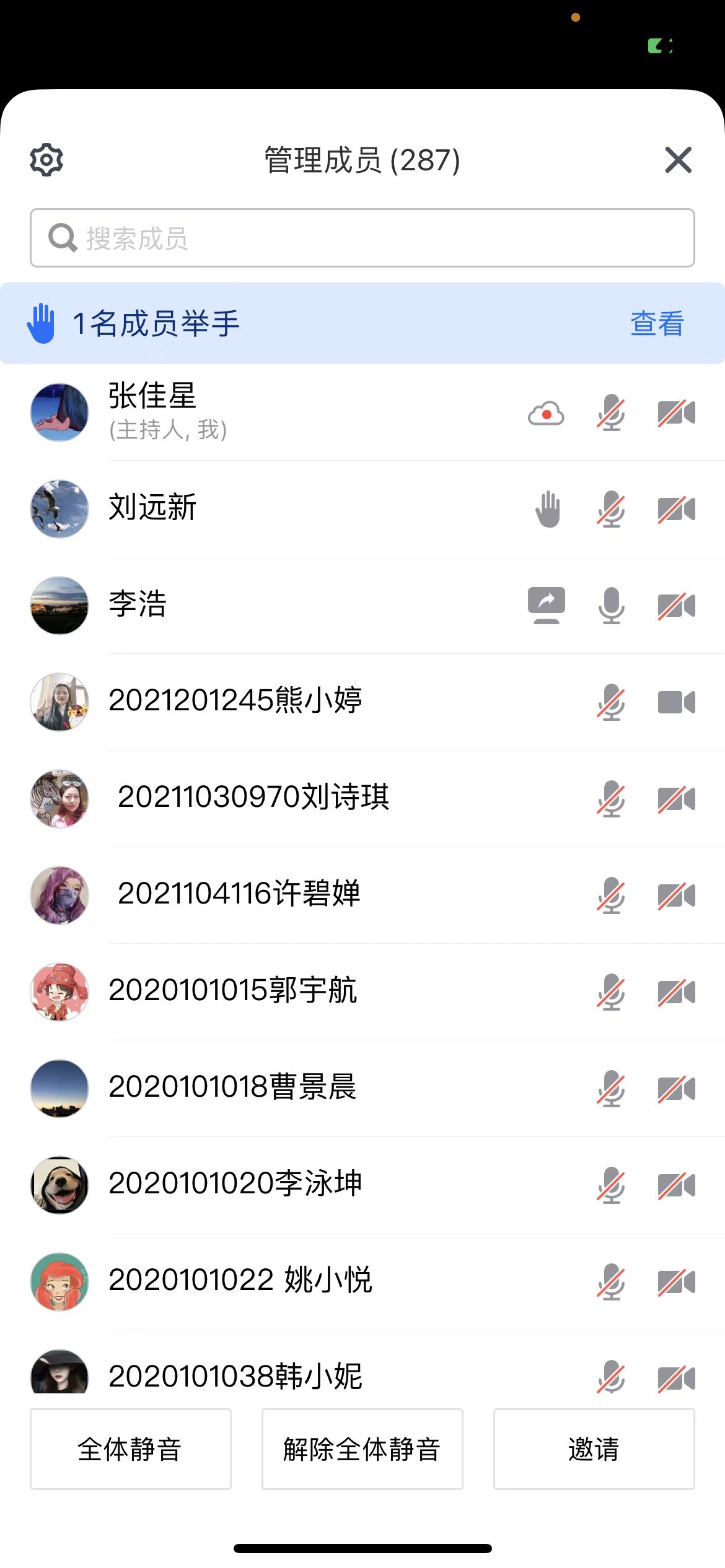This screenshot has height=1568, width=725.
Task: Tap the camera icon for 2021201245熊小婷
Action: pos(676,702)
